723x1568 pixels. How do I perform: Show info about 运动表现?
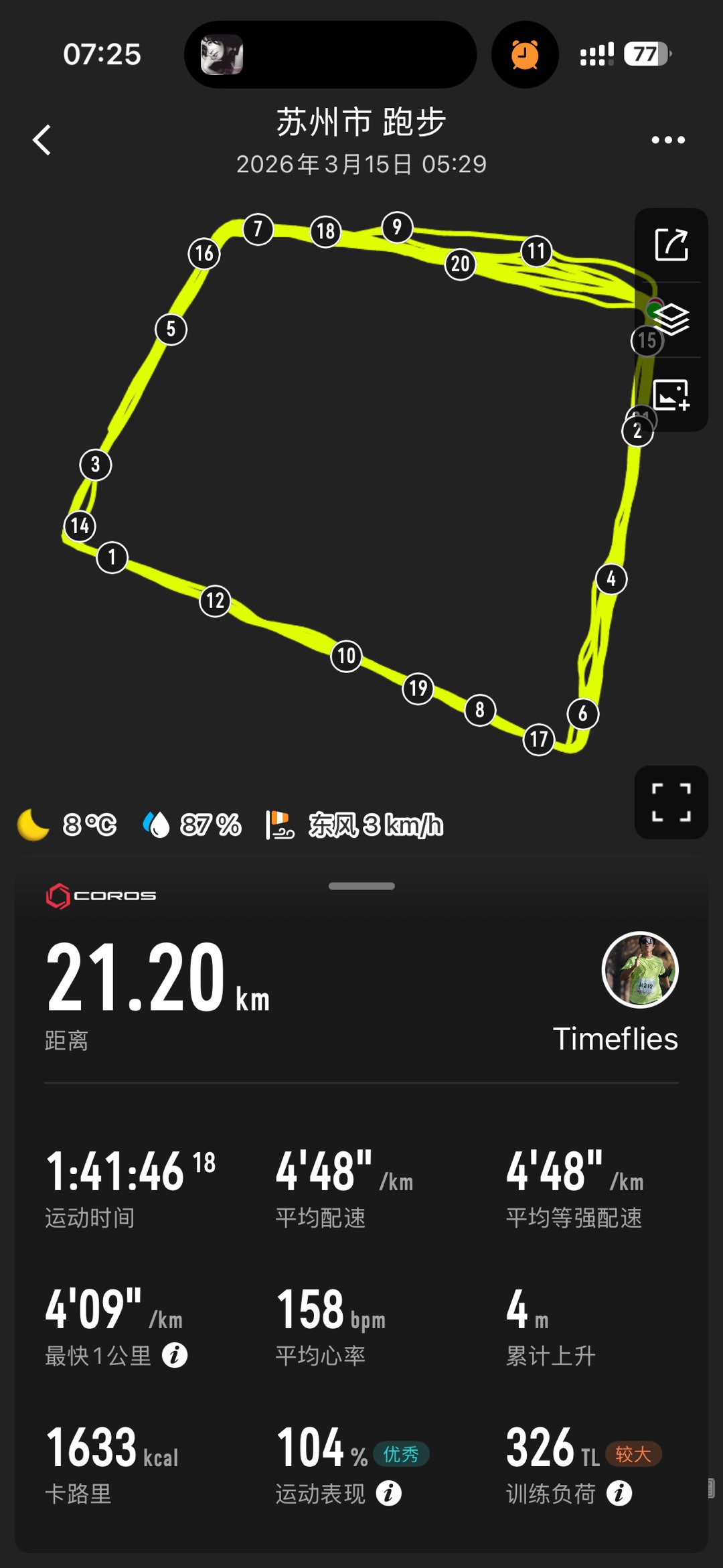point(388,1493)
